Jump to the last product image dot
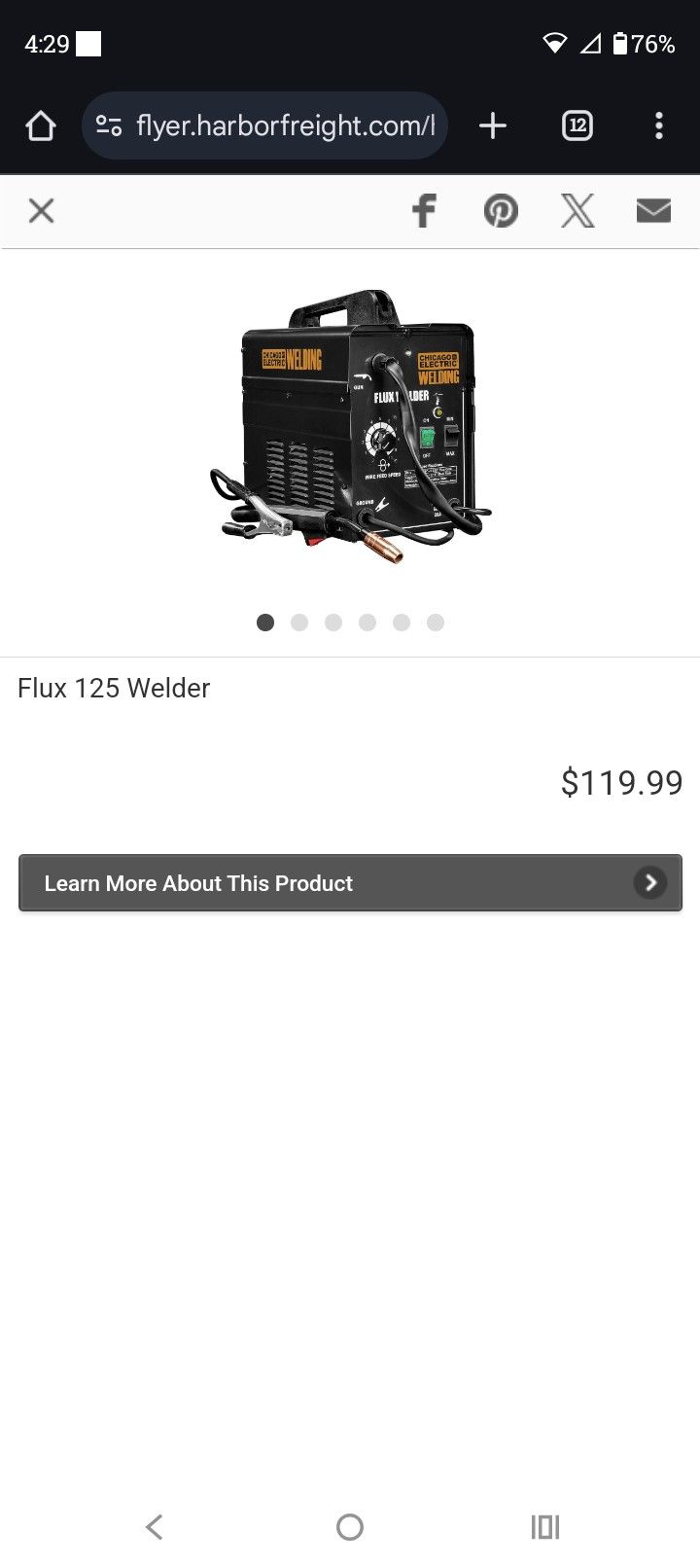Viewport: 700px width, 1568px height. (x=436, y=622)
